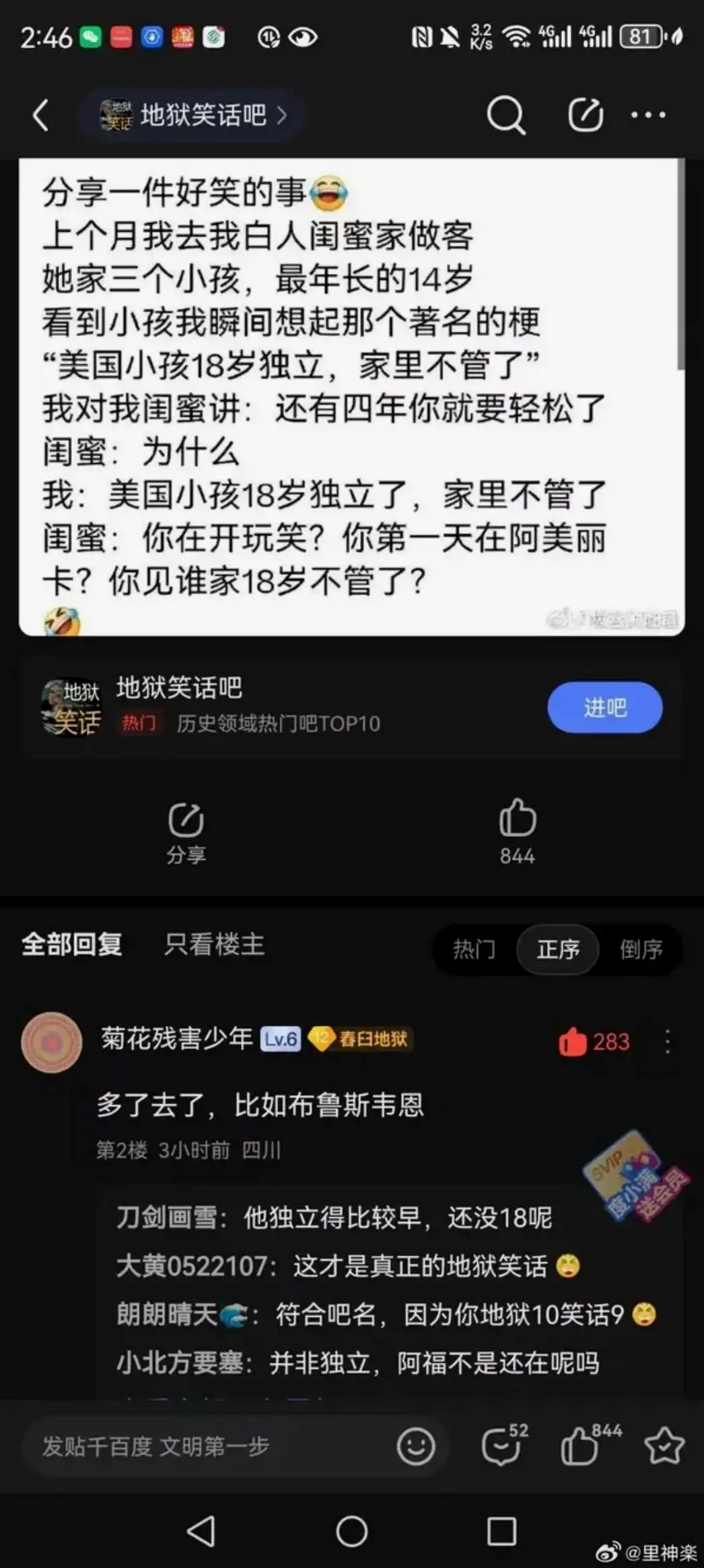
Task: Tap the reply input field 发贴千百度
Action: click(x=202, y=1446)
